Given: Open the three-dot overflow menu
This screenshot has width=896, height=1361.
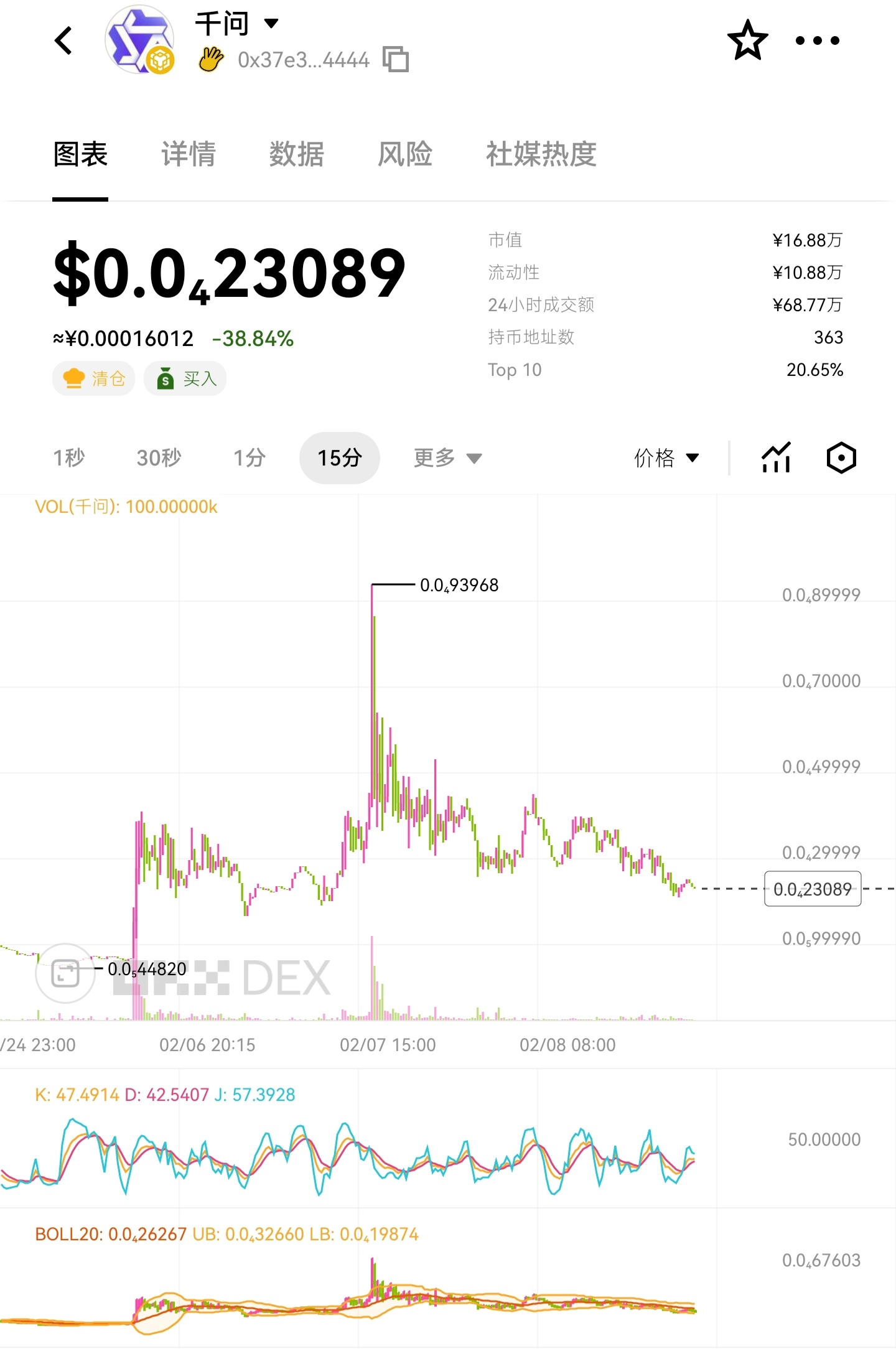Looking at the screenshot, I should tap(817, 40).
